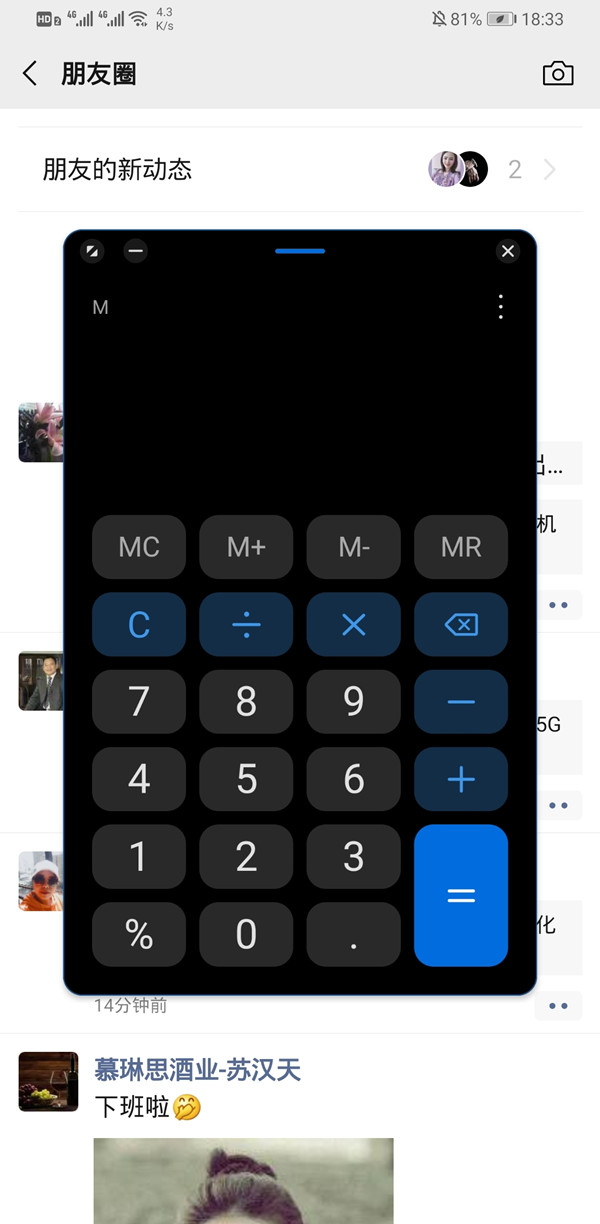Calculate the result with the equals key
Image resolution: width=600 pixels, height=1224 pixels.
click(461, 895)
